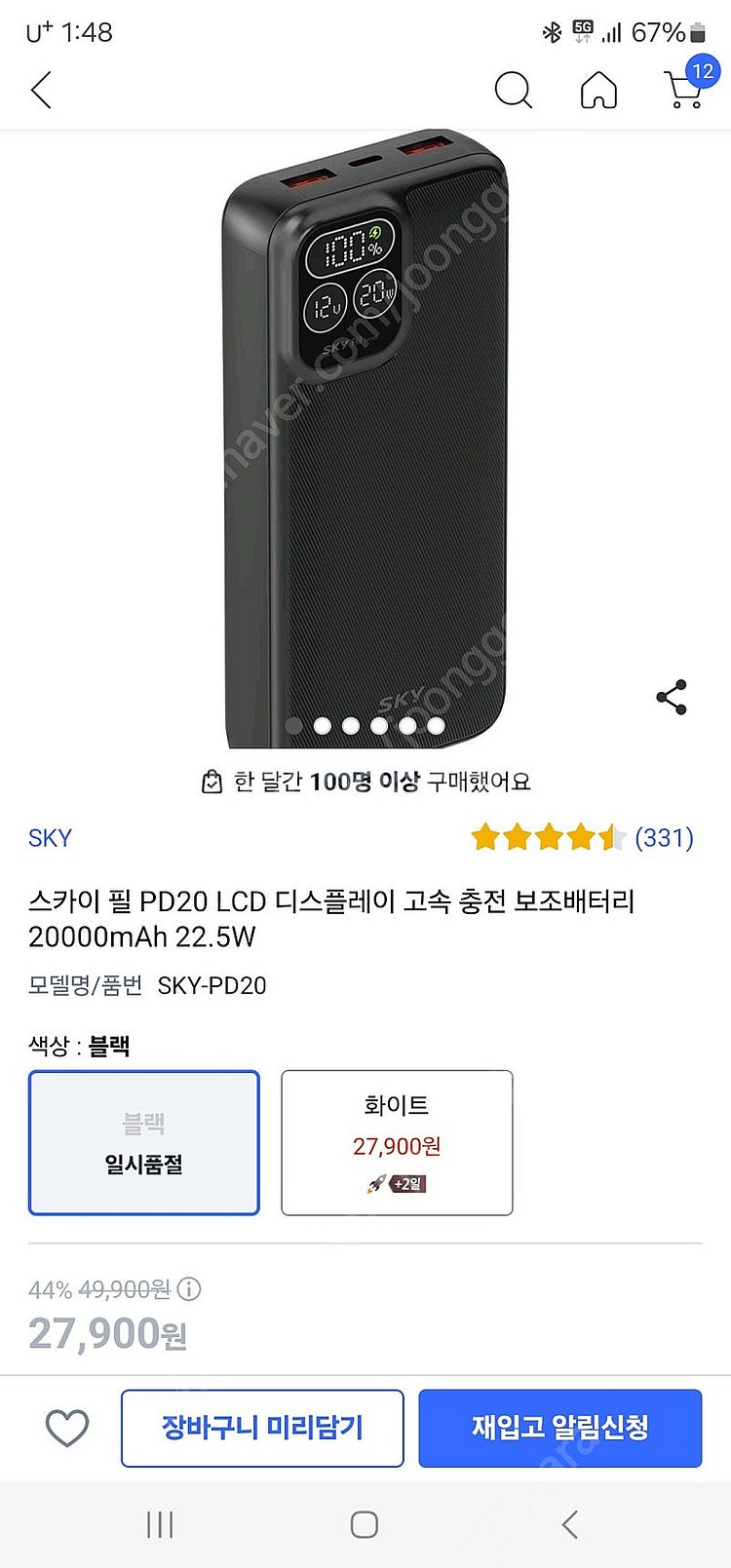Share this product
This screenshot has width=731, height=1568.
672,698
